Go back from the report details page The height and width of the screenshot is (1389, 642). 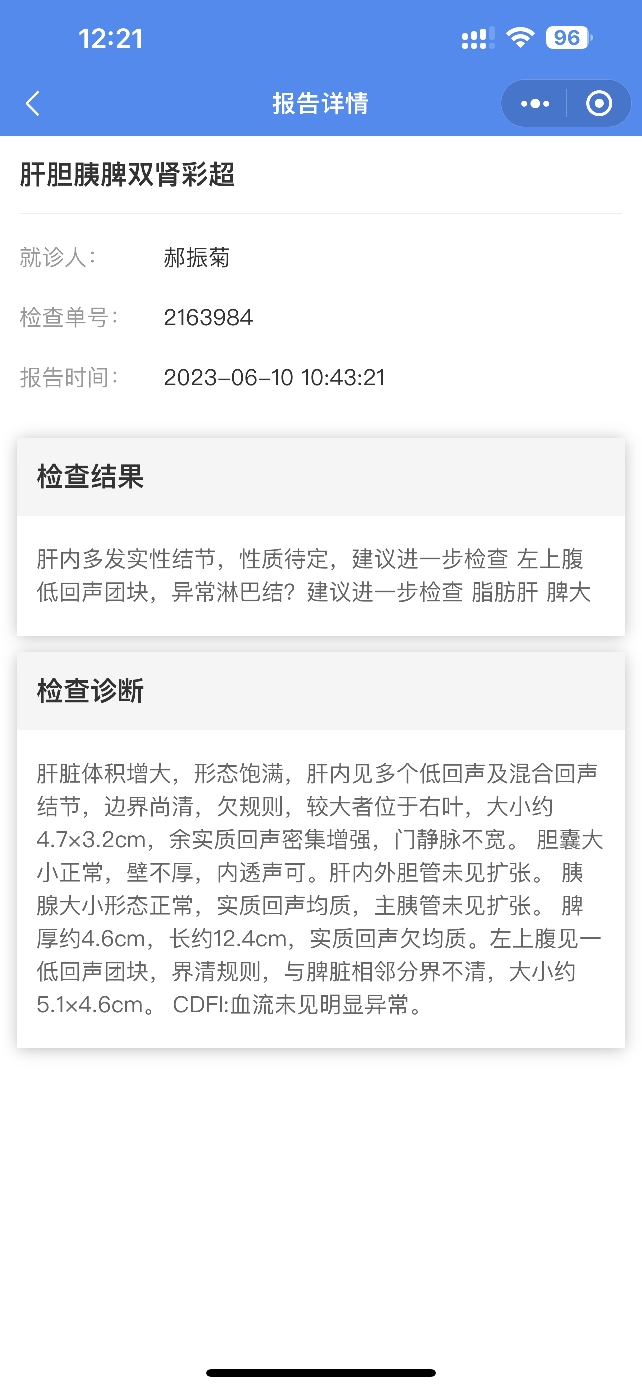(x=33, y=103)
